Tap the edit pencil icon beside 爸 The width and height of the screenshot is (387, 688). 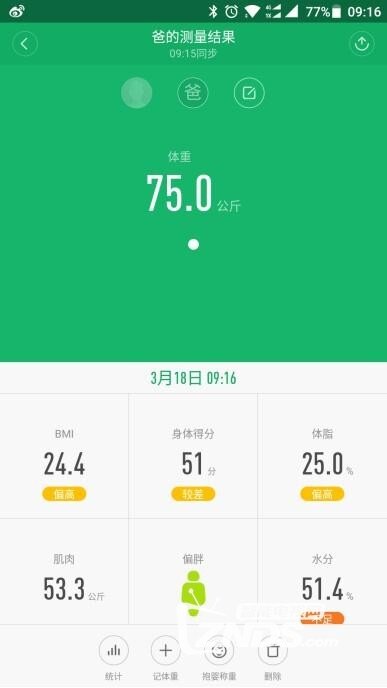click(x=249, y=93)
